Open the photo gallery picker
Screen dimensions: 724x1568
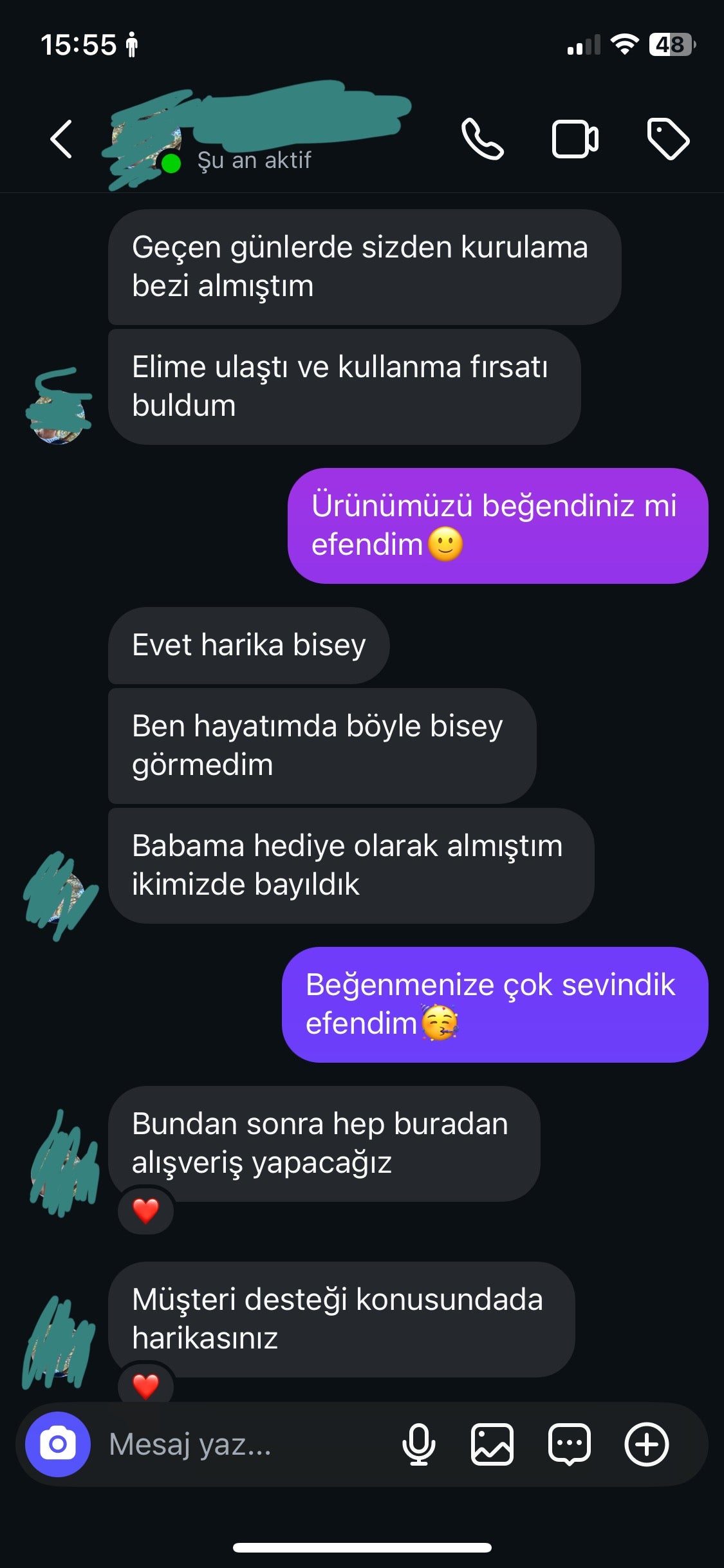492,1444
